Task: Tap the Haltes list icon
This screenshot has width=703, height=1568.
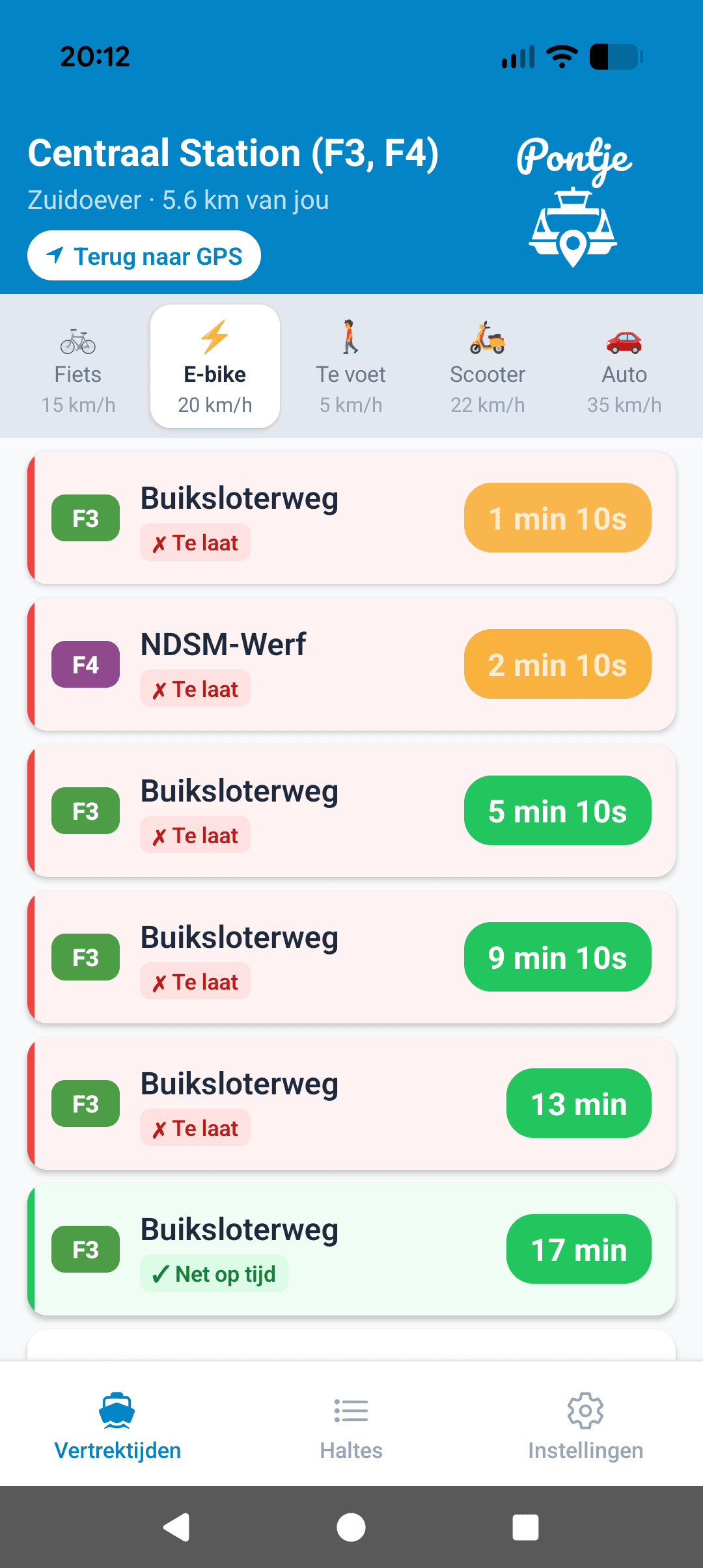Action: [351, 1410]
